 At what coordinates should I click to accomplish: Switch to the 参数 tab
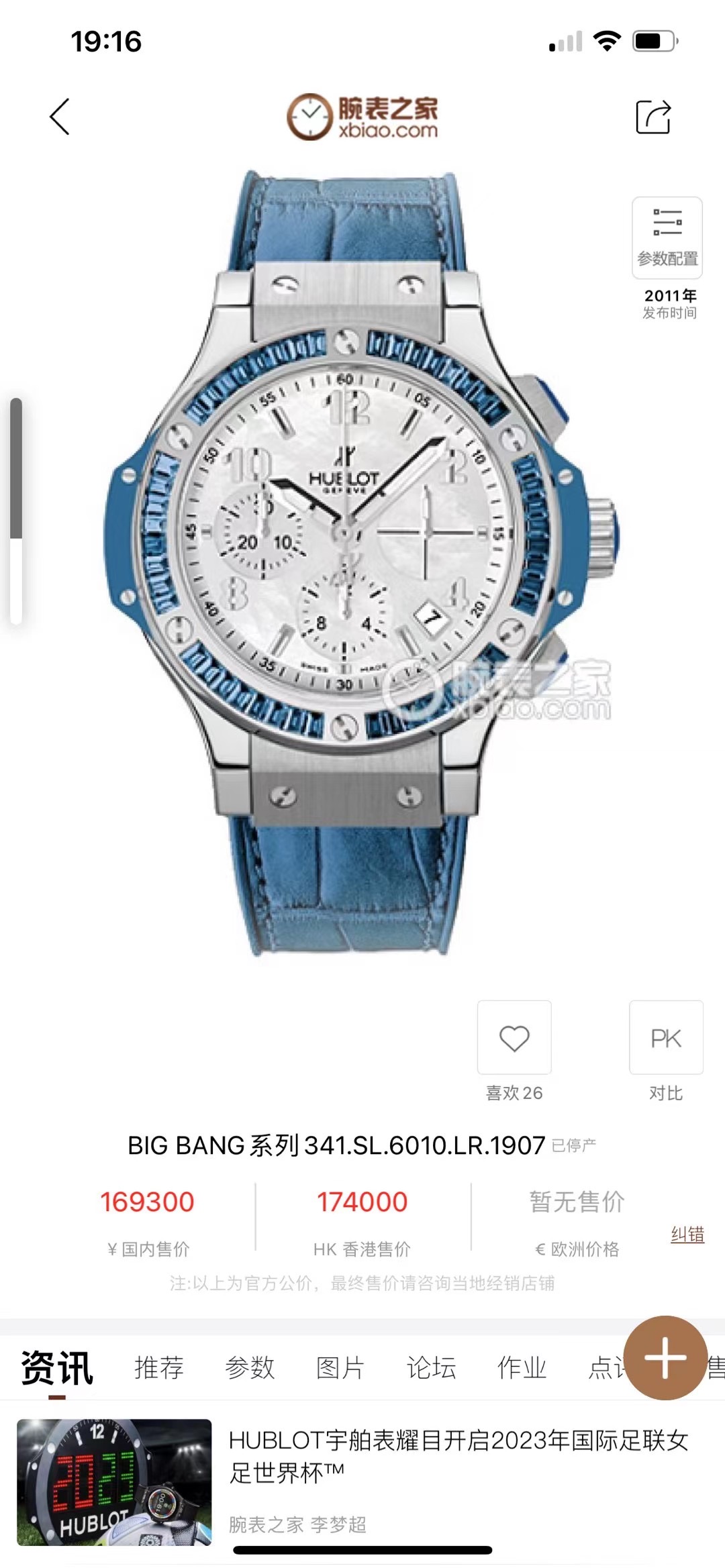250,1367
